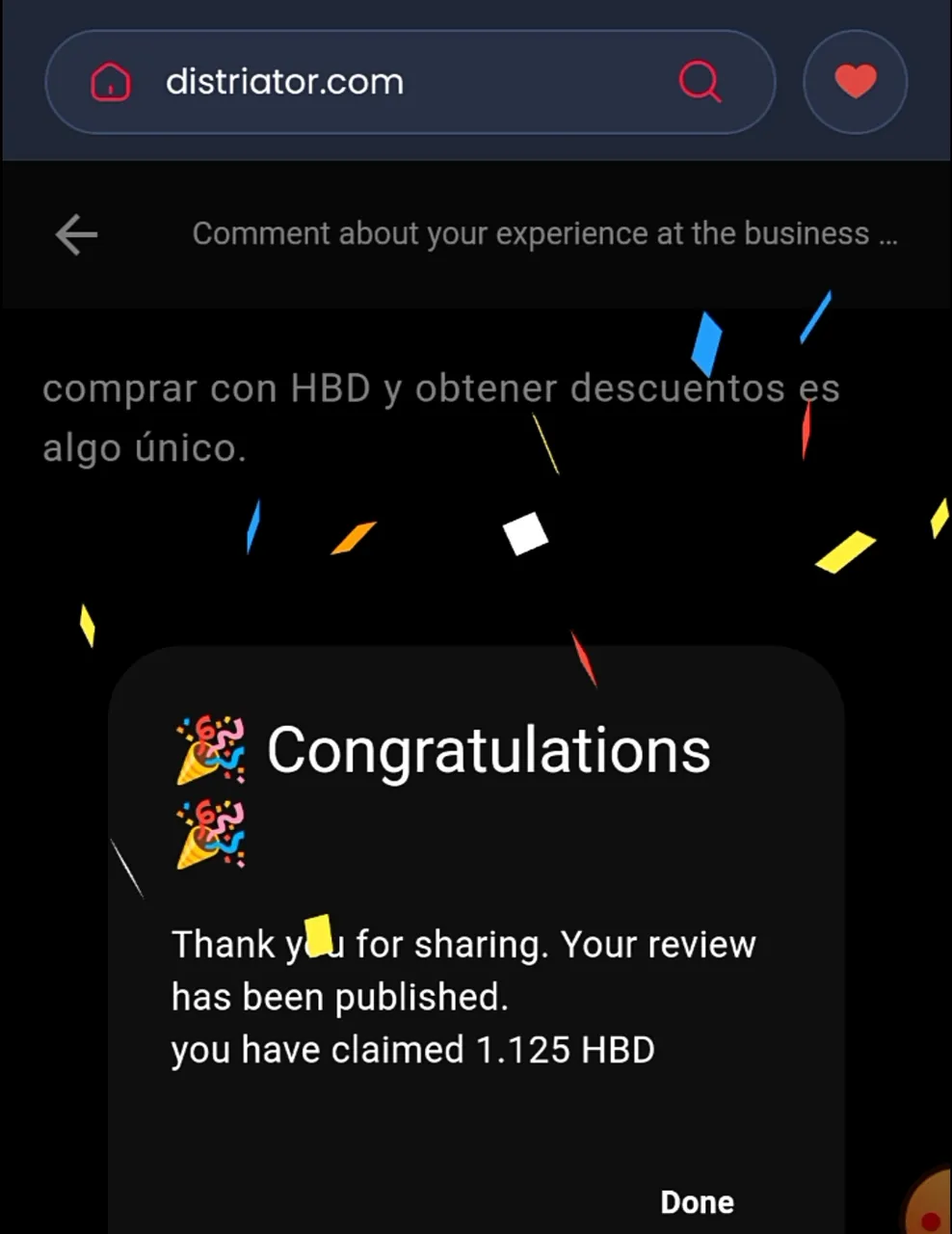Tap Done to close the congratulations dialog
The image size is (952, 1234).
(697, 1202)
